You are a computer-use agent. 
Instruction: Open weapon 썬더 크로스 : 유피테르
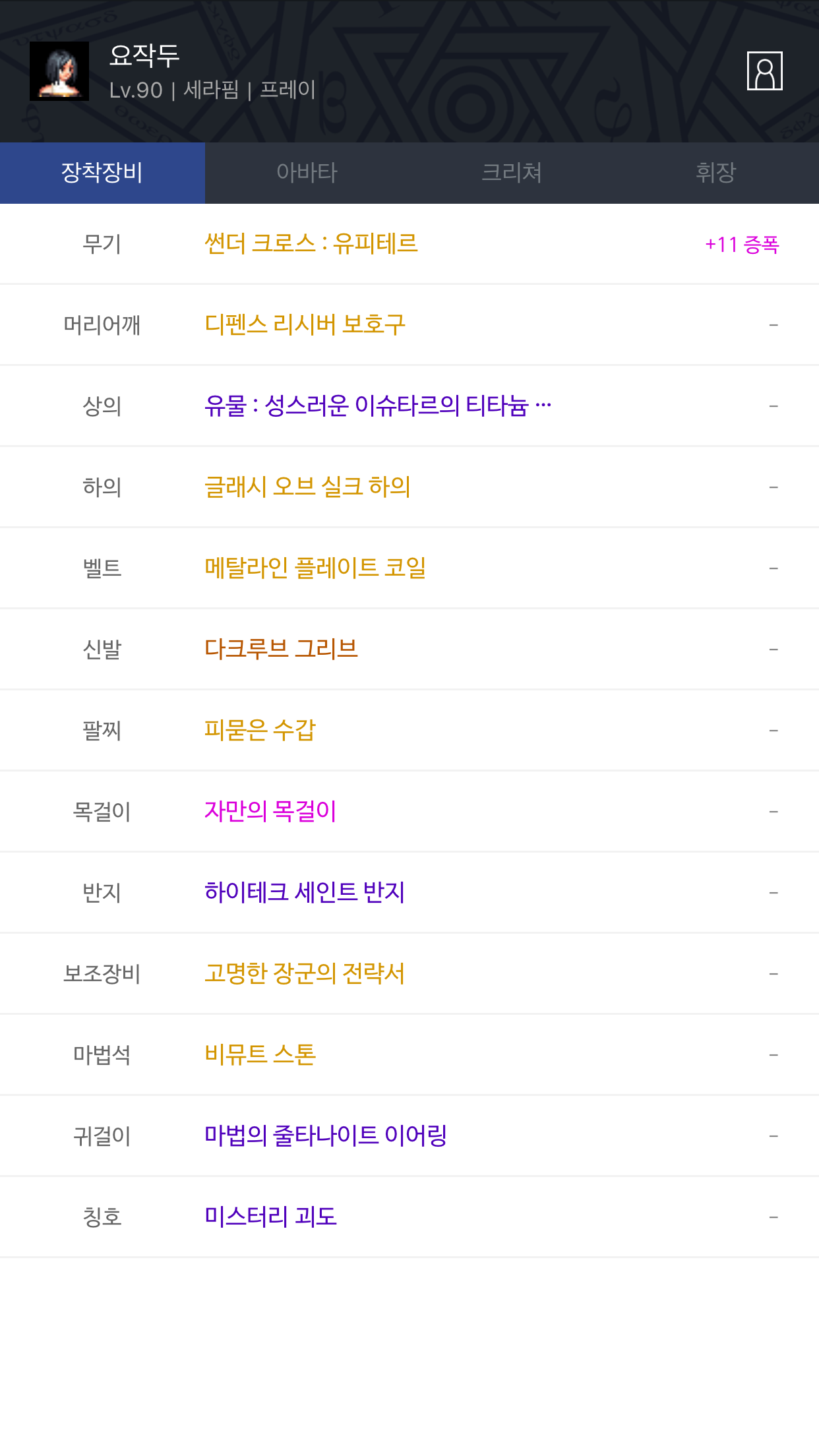409,244
